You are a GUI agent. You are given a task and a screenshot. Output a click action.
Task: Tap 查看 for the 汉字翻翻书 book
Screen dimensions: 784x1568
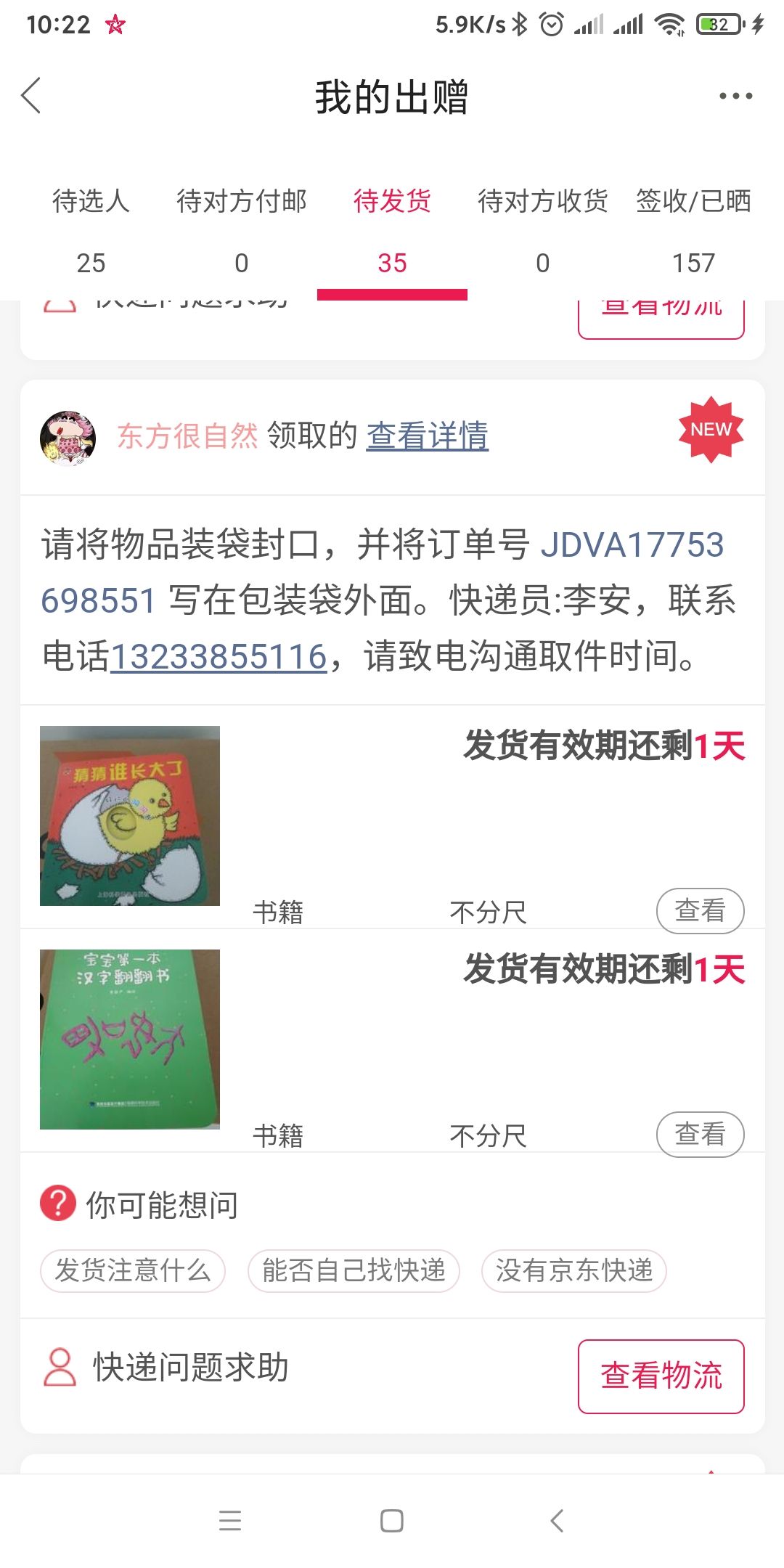[700, 1134]
